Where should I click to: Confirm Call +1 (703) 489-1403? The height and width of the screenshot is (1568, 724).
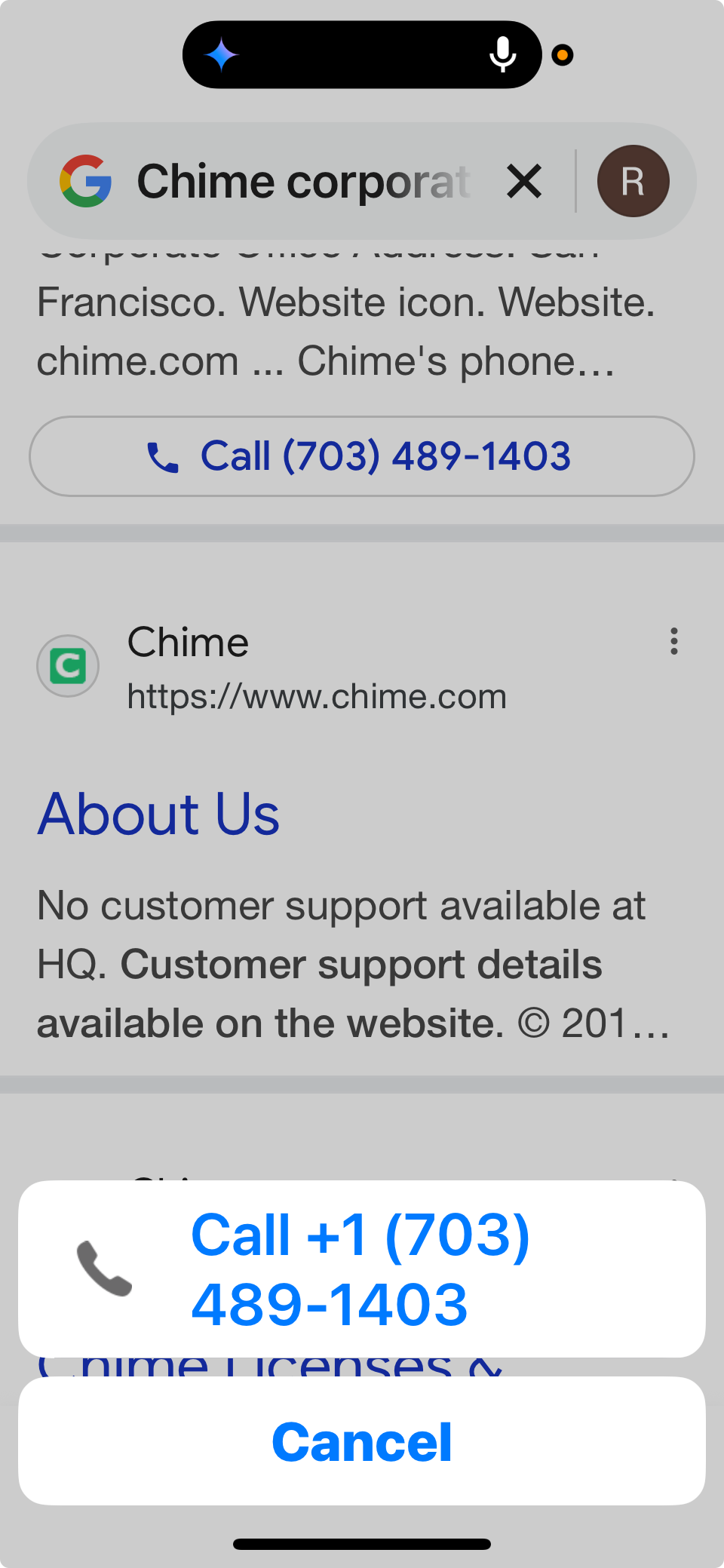[362, 1269]
